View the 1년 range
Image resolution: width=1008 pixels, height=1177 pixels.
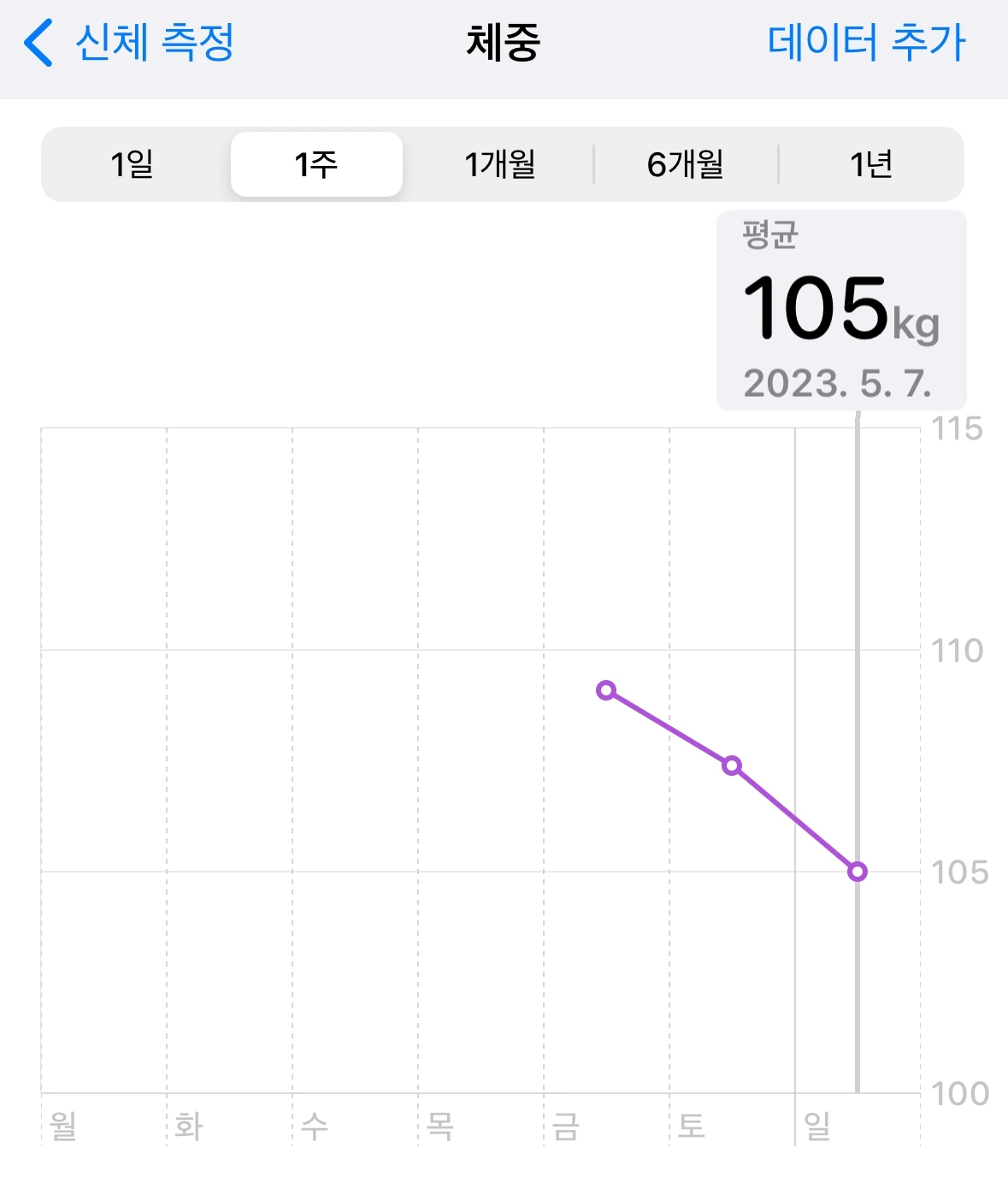pos(871,164)
